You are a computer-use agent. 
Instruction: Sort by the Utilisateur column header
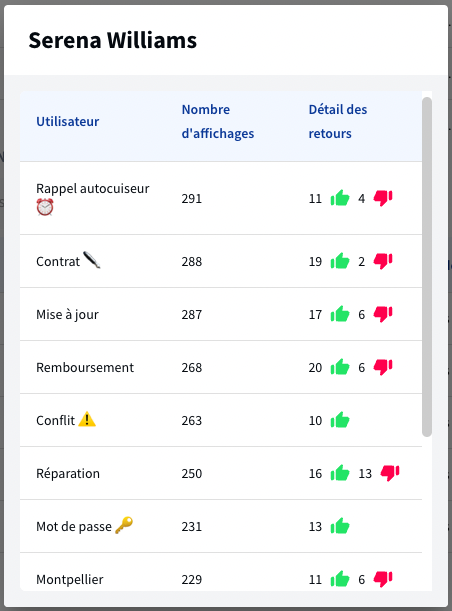pos(67,122)
